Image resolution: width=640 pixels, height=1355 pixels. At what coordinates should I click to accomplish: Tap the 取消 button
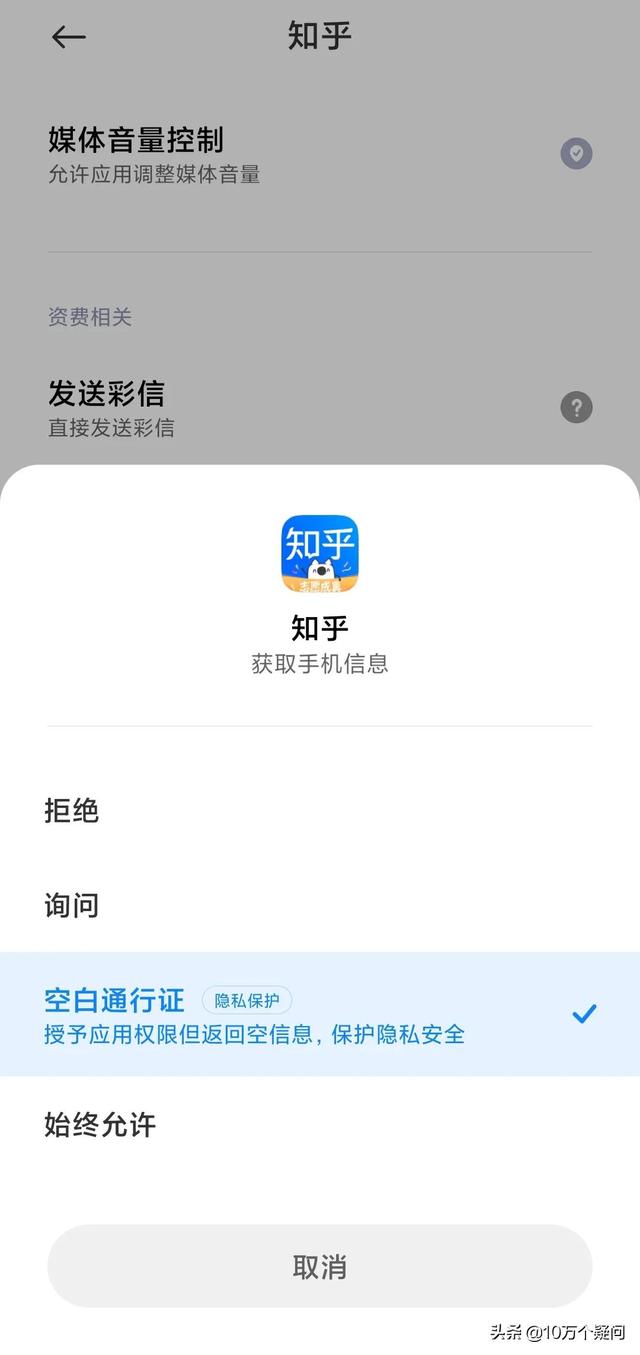320,1266
